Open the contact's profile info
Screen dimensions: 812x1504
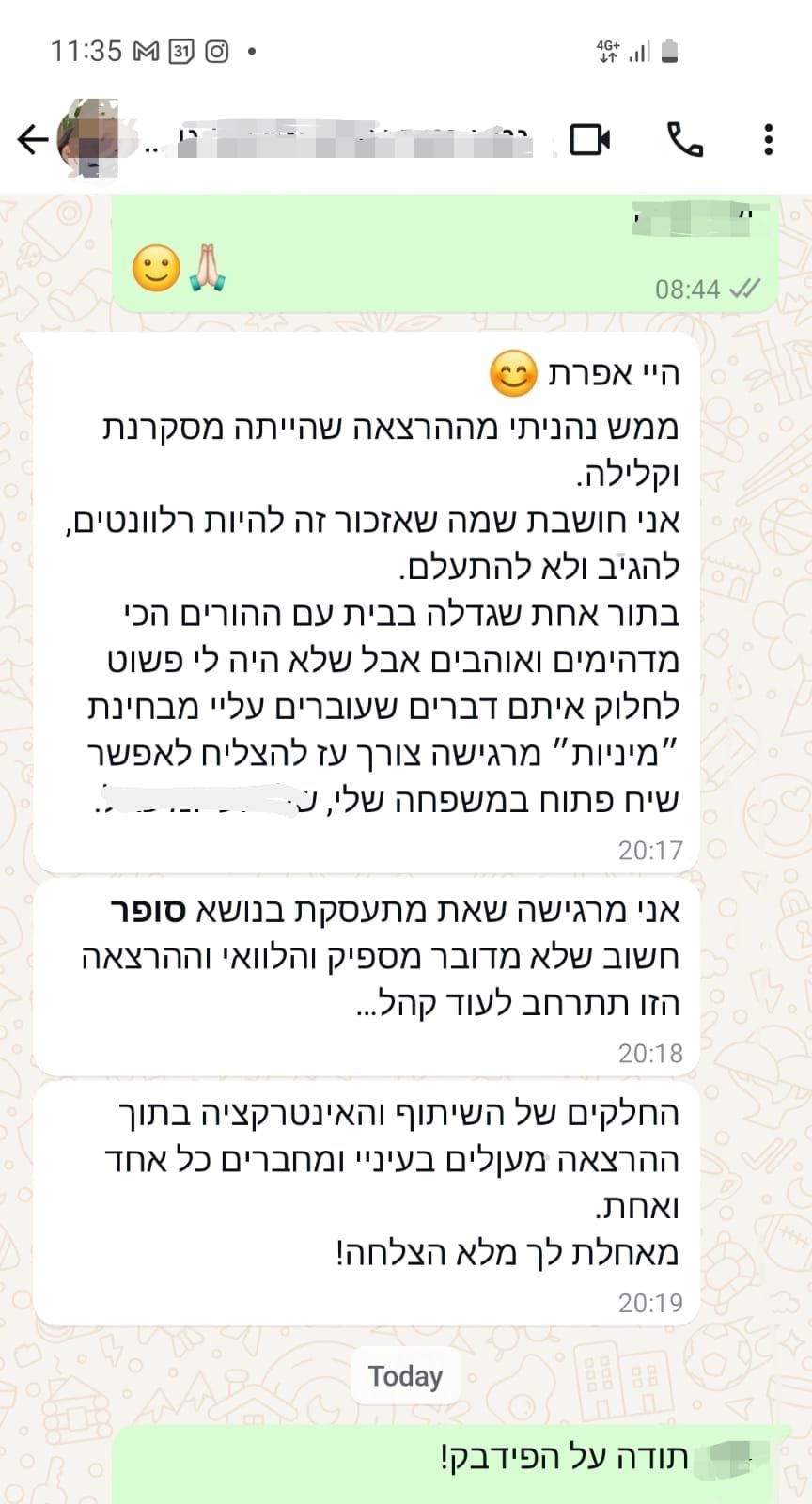tap(329, 141)
